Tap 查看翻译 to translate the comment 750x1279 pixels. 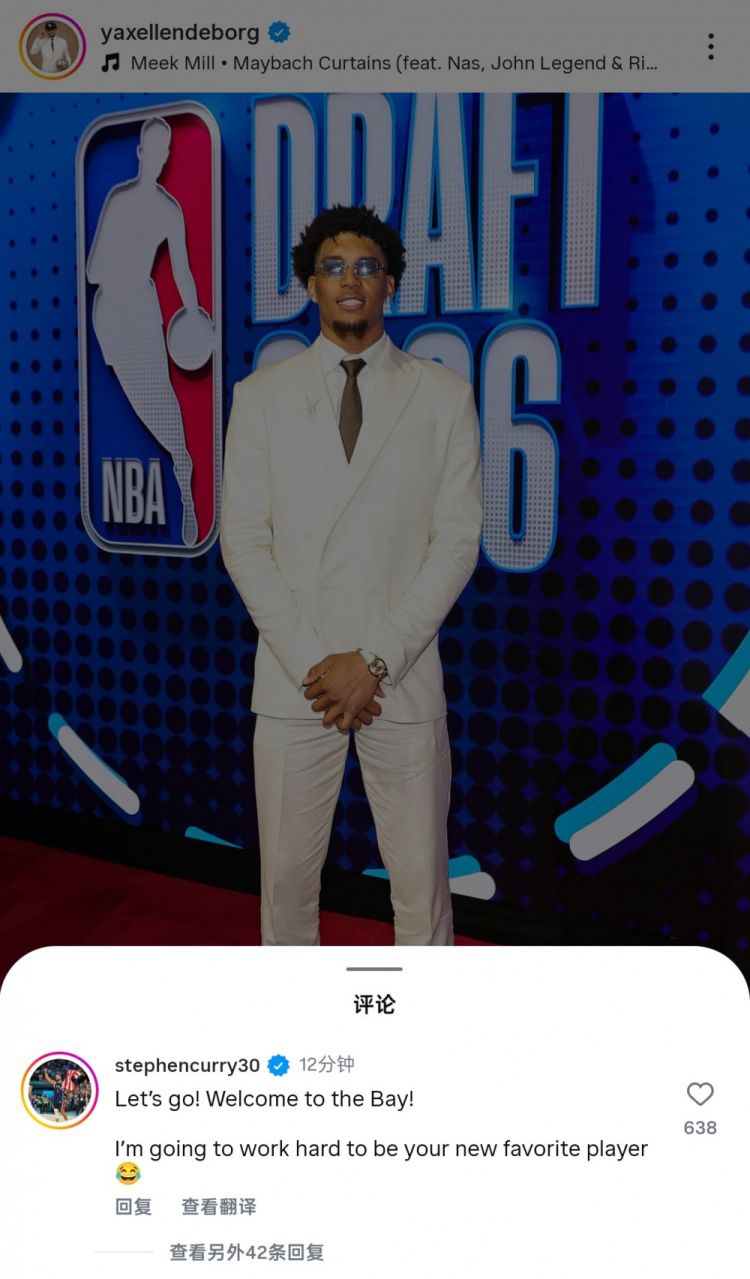coord(218,1207)
